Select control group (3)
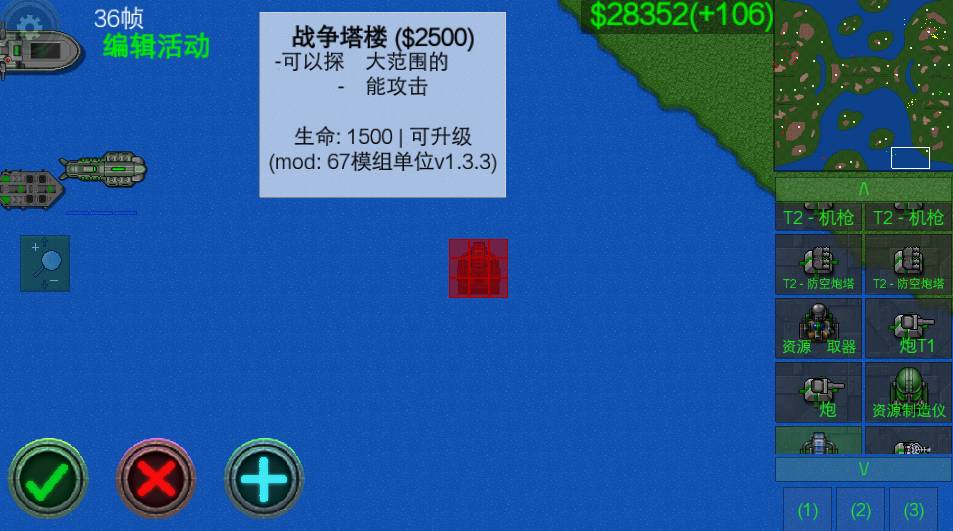The width and height of the screenshot is (953, 531). (x=913, y=510)
